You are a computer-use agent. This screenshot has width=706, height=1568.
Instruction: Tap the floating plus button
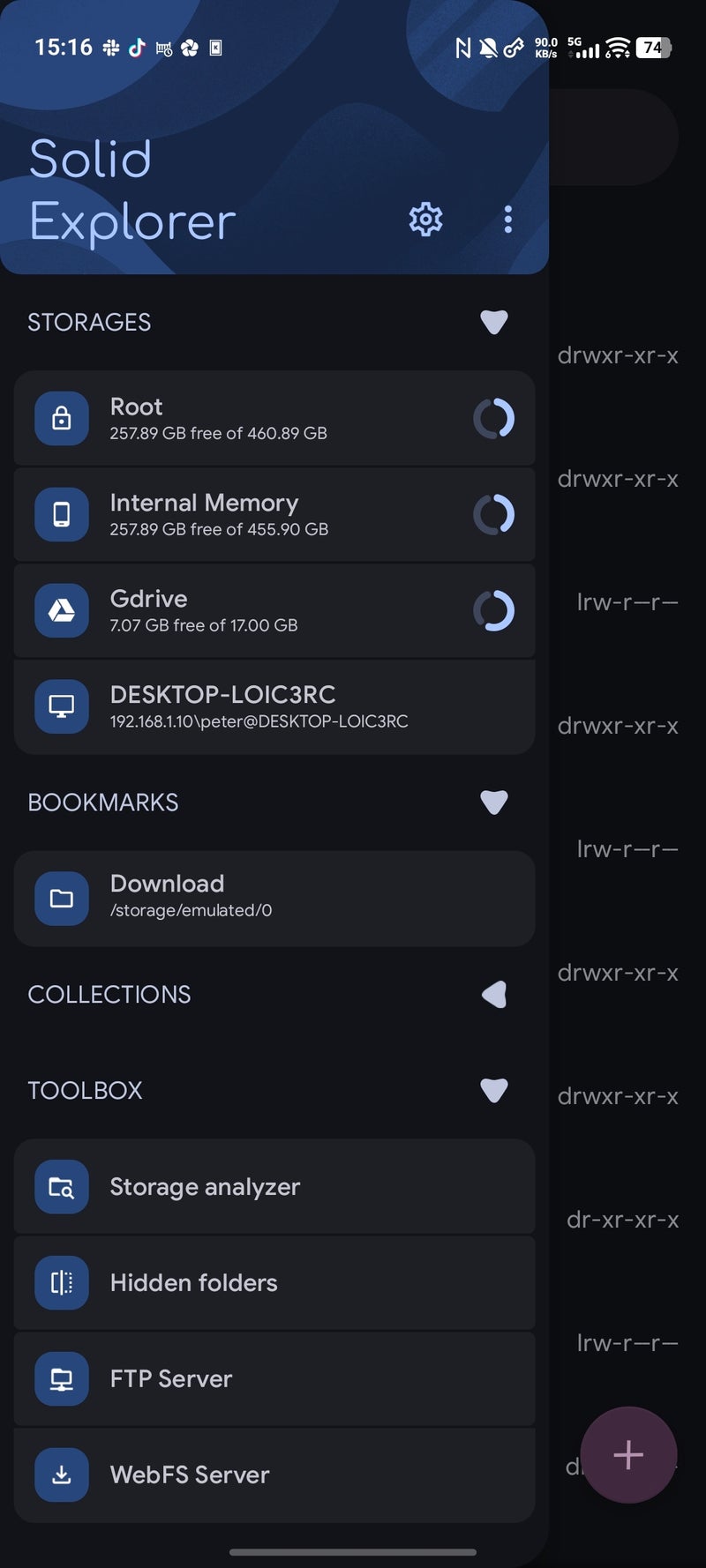[x=629, y=1454]
